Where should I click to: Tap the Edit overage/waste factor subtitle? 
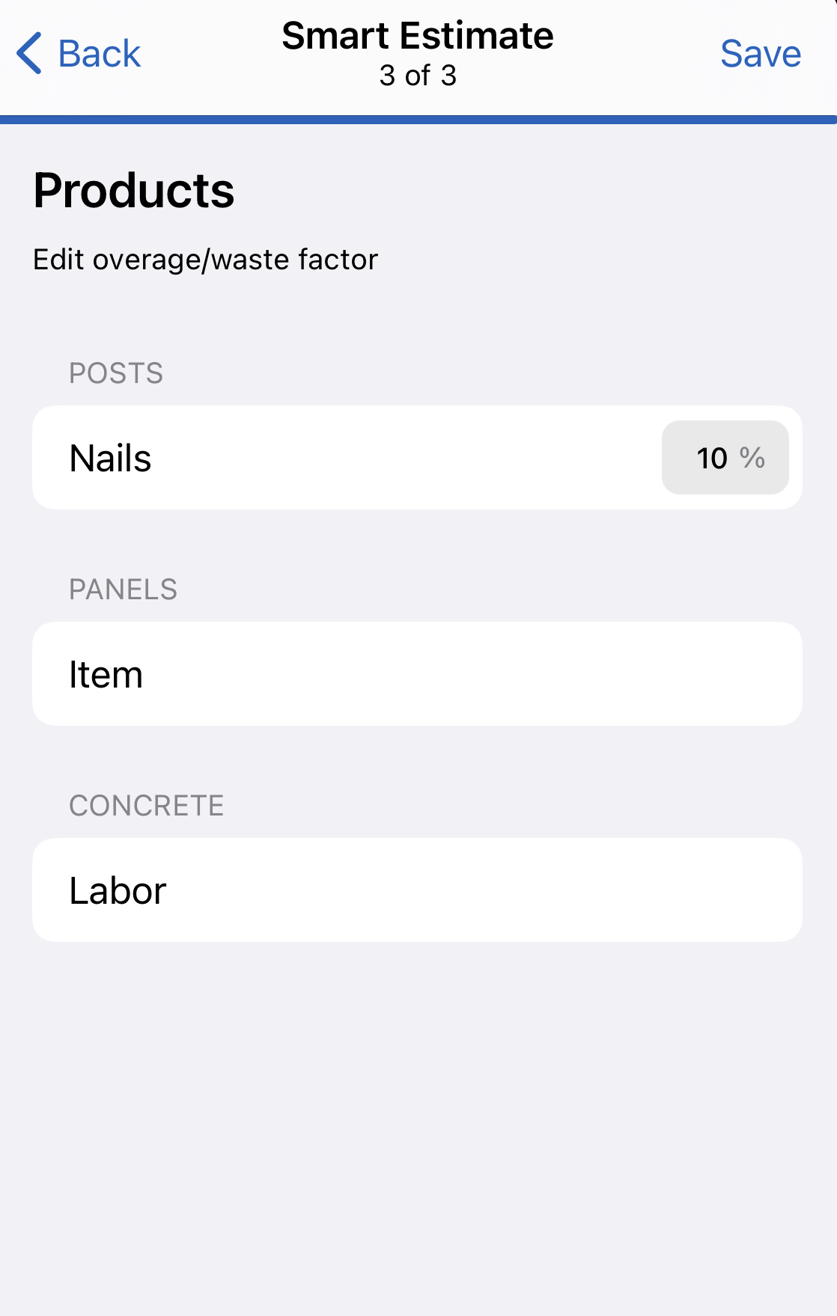point(205,259)
